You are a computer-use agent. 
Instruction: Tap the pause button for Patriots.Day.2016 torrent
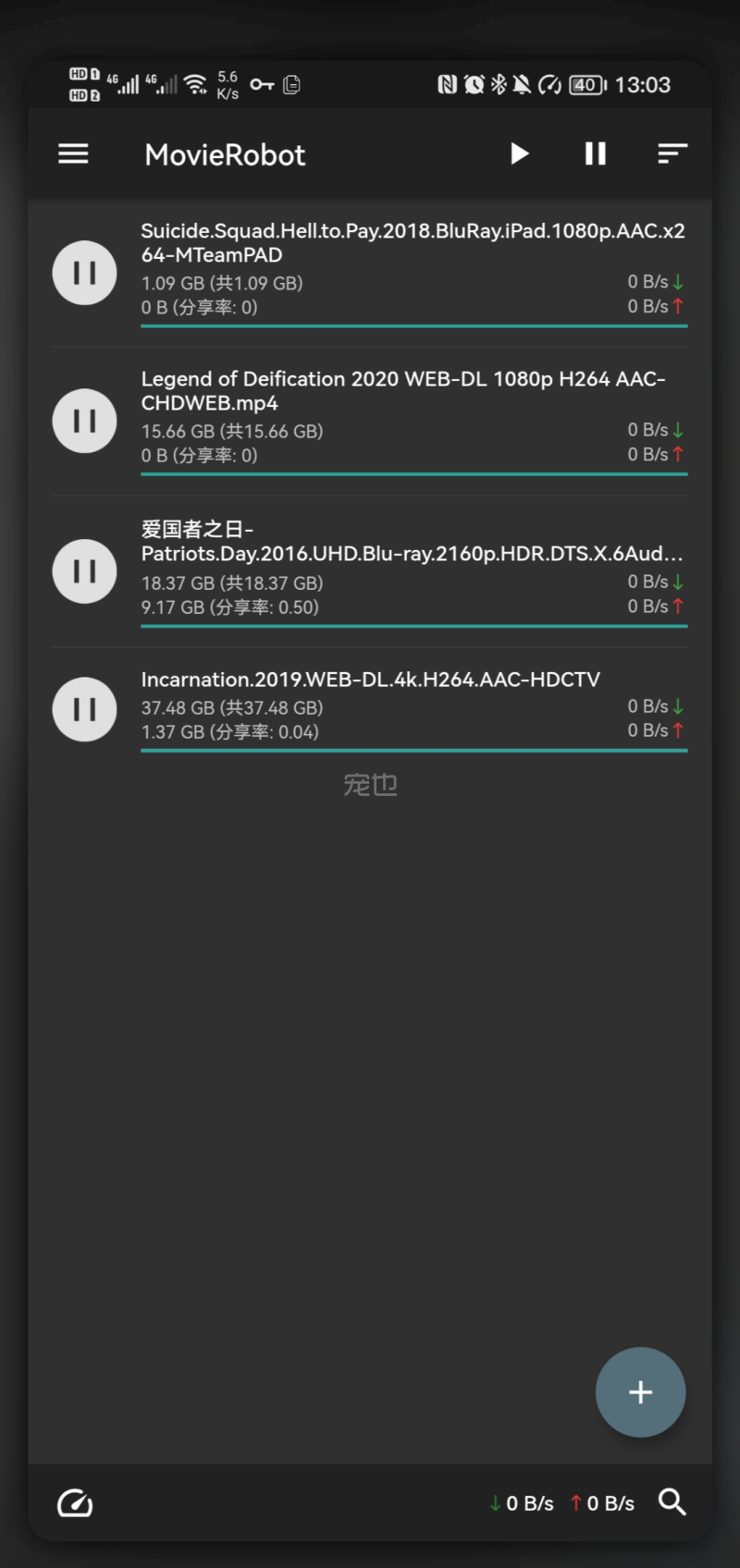point(84,571)
